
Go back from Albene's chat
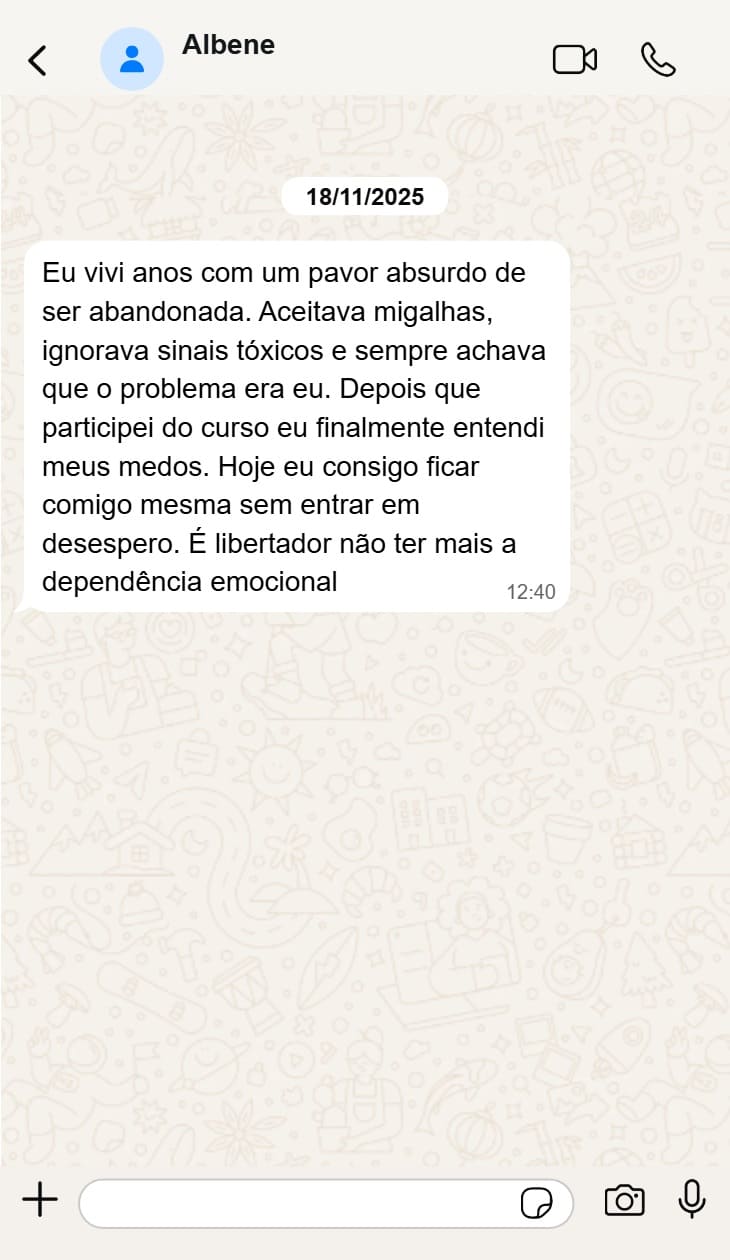click(x=37, y=61)
